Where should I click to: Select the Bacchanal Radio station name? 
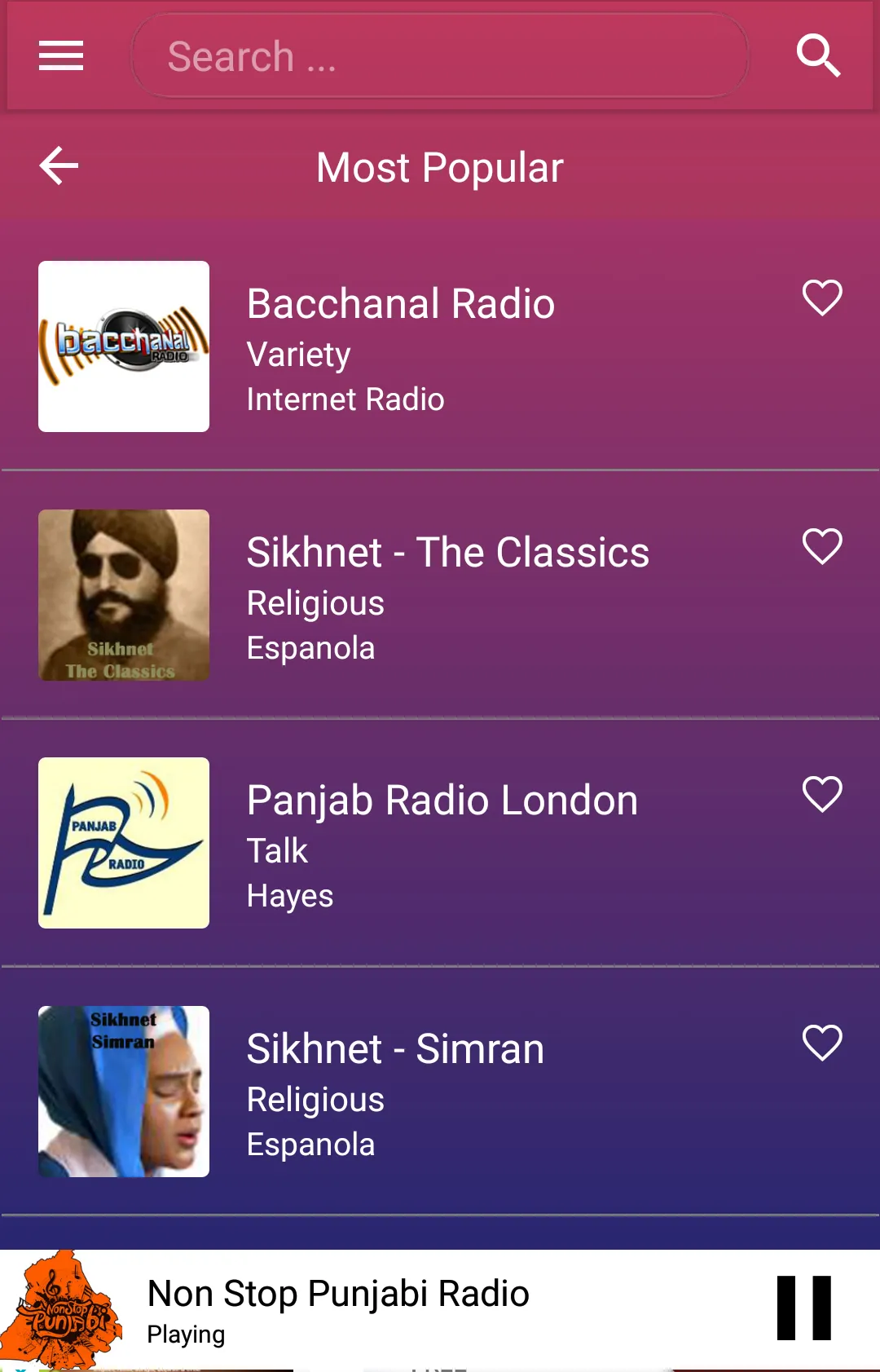400,303
